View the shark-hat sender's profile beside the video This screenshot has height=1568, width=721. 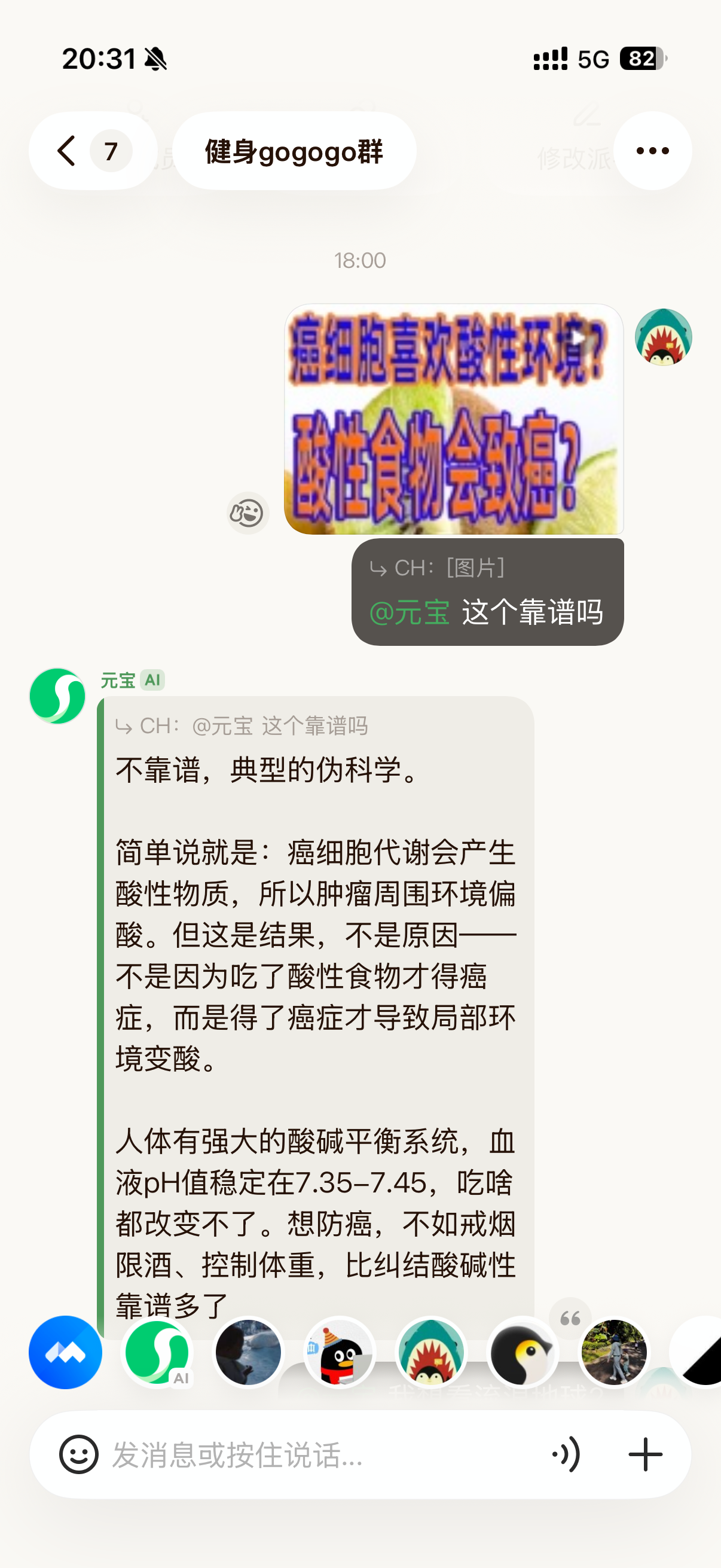click(662, 337)
